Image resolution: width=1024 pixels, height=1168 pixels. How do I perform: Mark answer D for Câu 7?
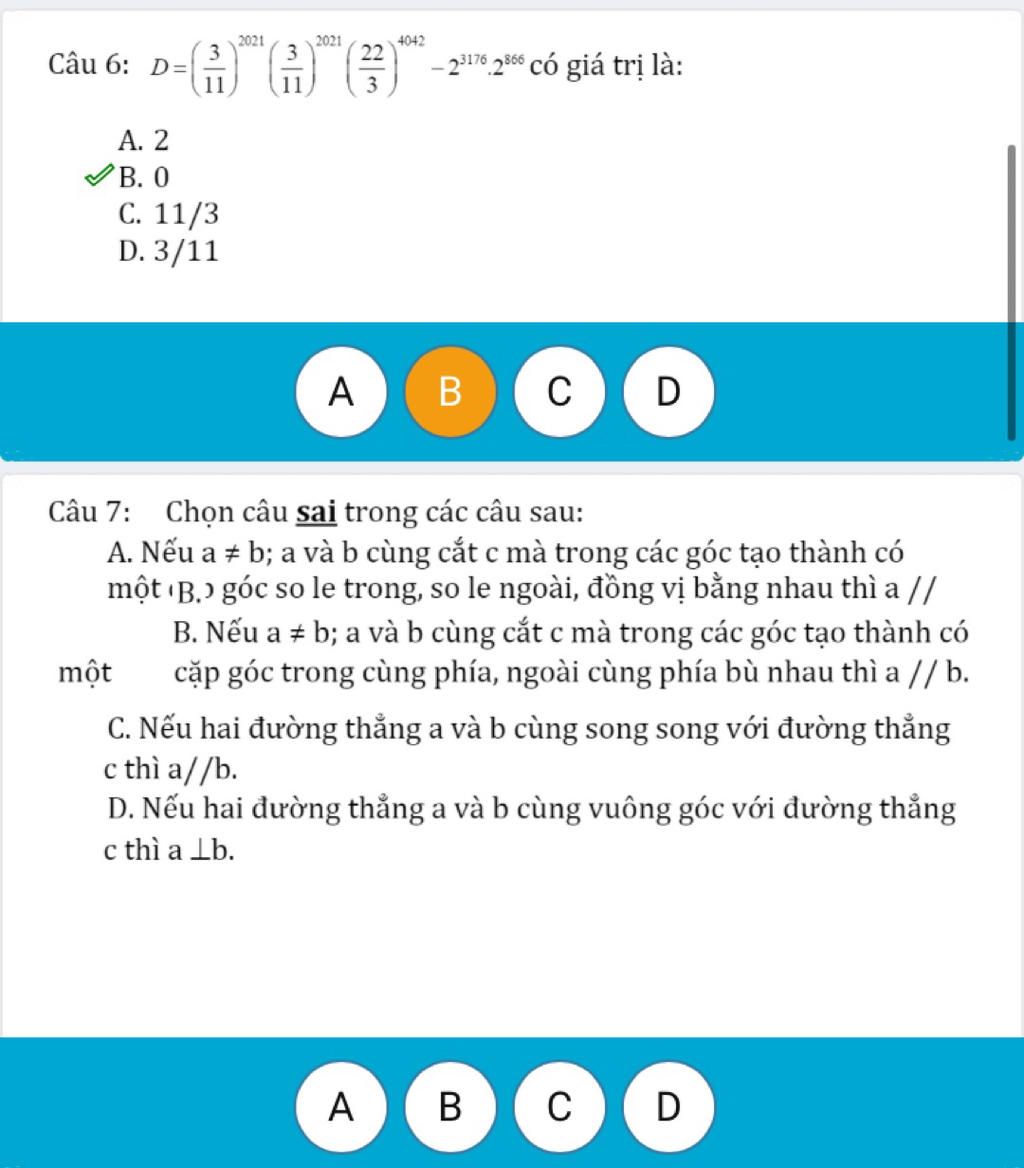[x=666, y=1106]
